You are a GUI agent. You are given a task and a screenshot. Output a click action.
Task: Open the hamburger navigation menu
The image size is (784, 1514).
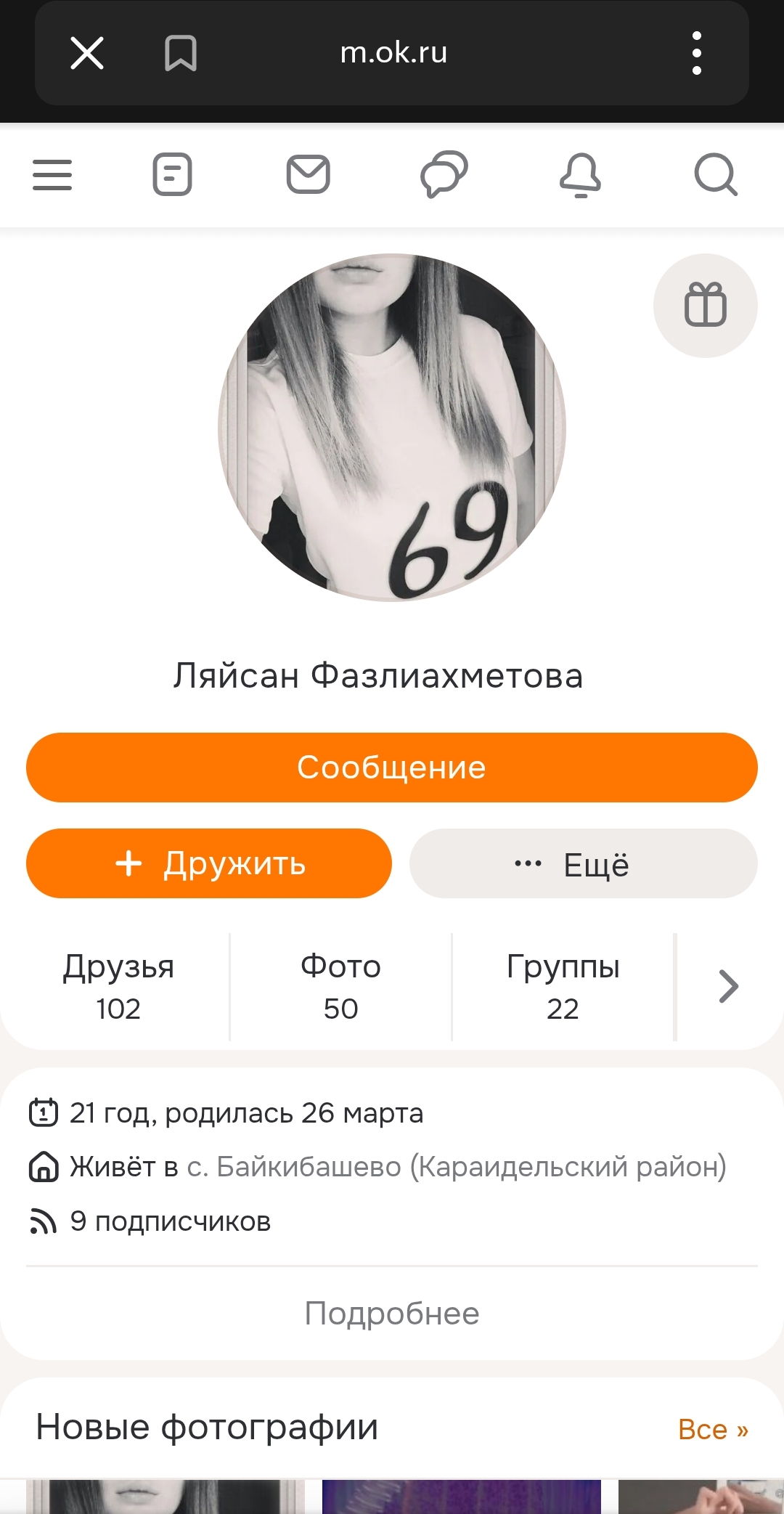click(x=52, y=175)
